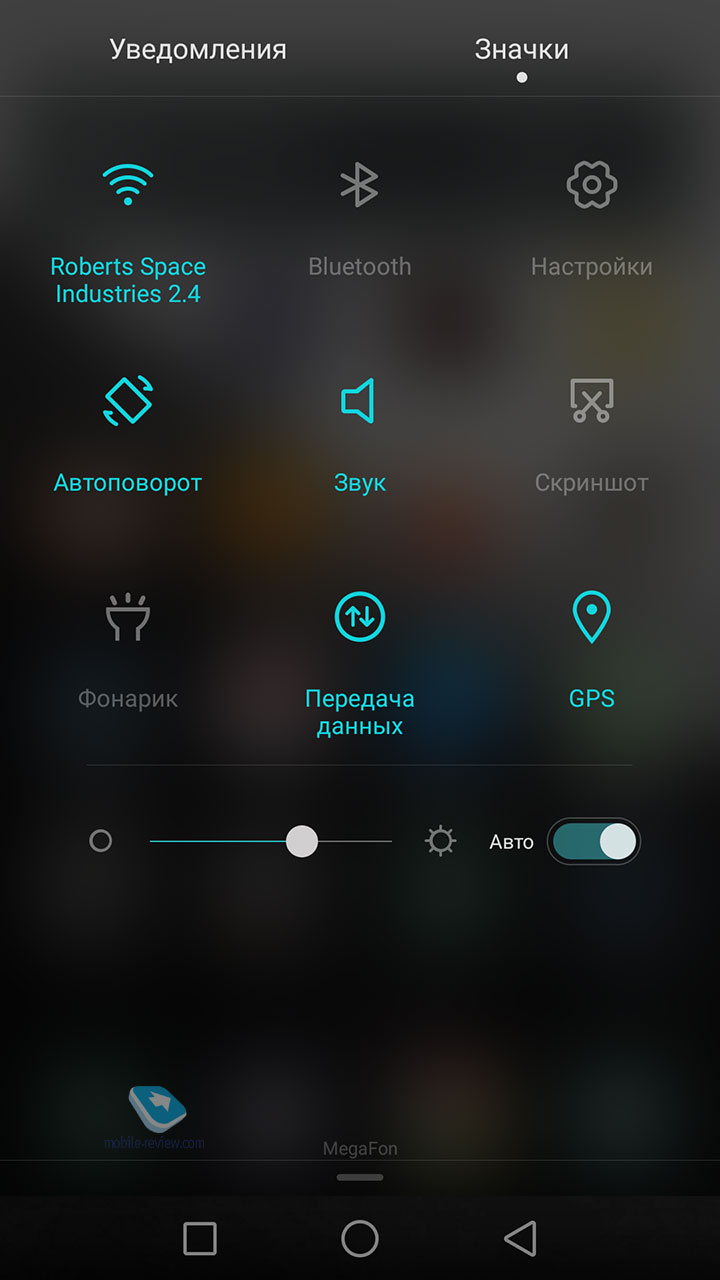Select the Значки tab
This screenshot has width=720, height=1280.
pyautogui.click(x=521, y=49)
